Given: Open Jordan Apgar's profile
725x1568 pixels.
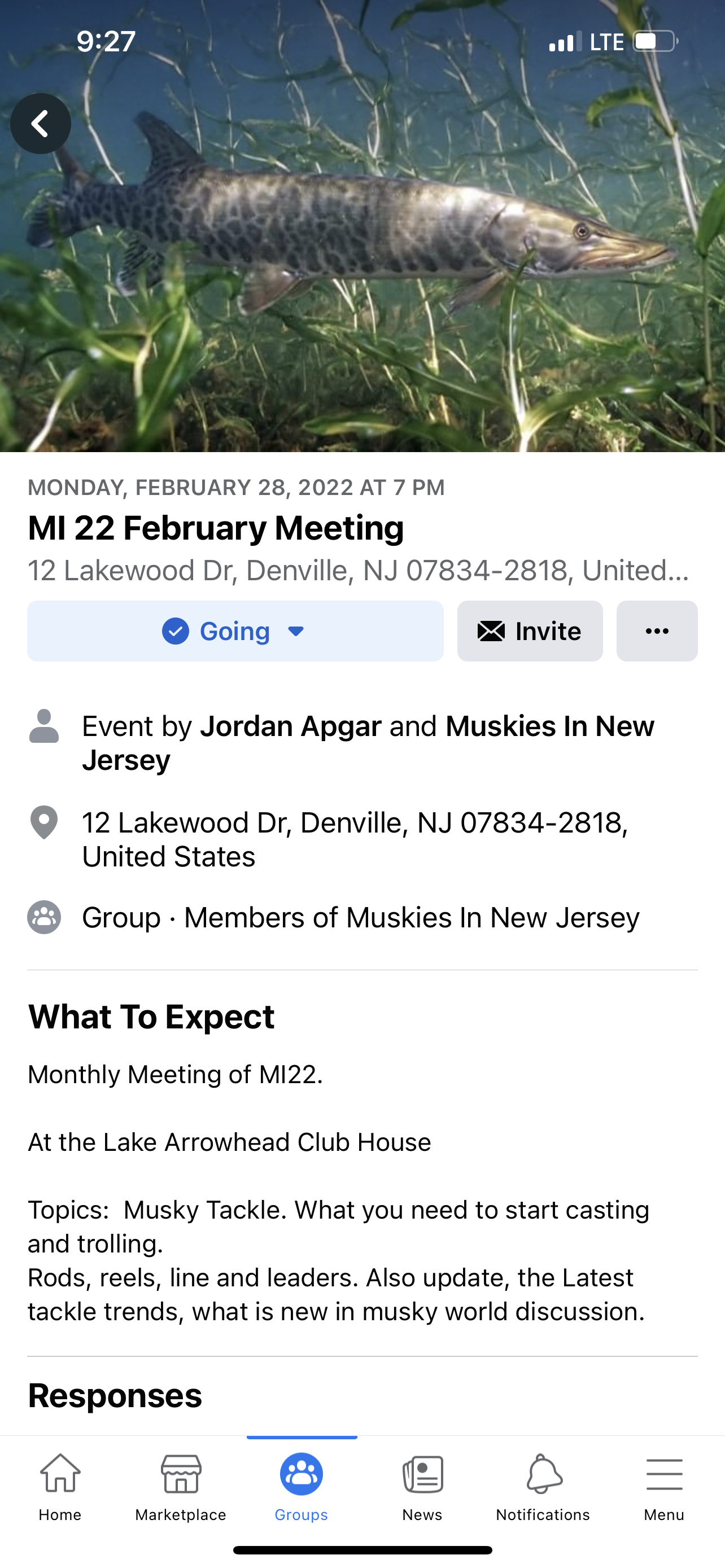Looking at the screenshot, I should coord(290,726).
